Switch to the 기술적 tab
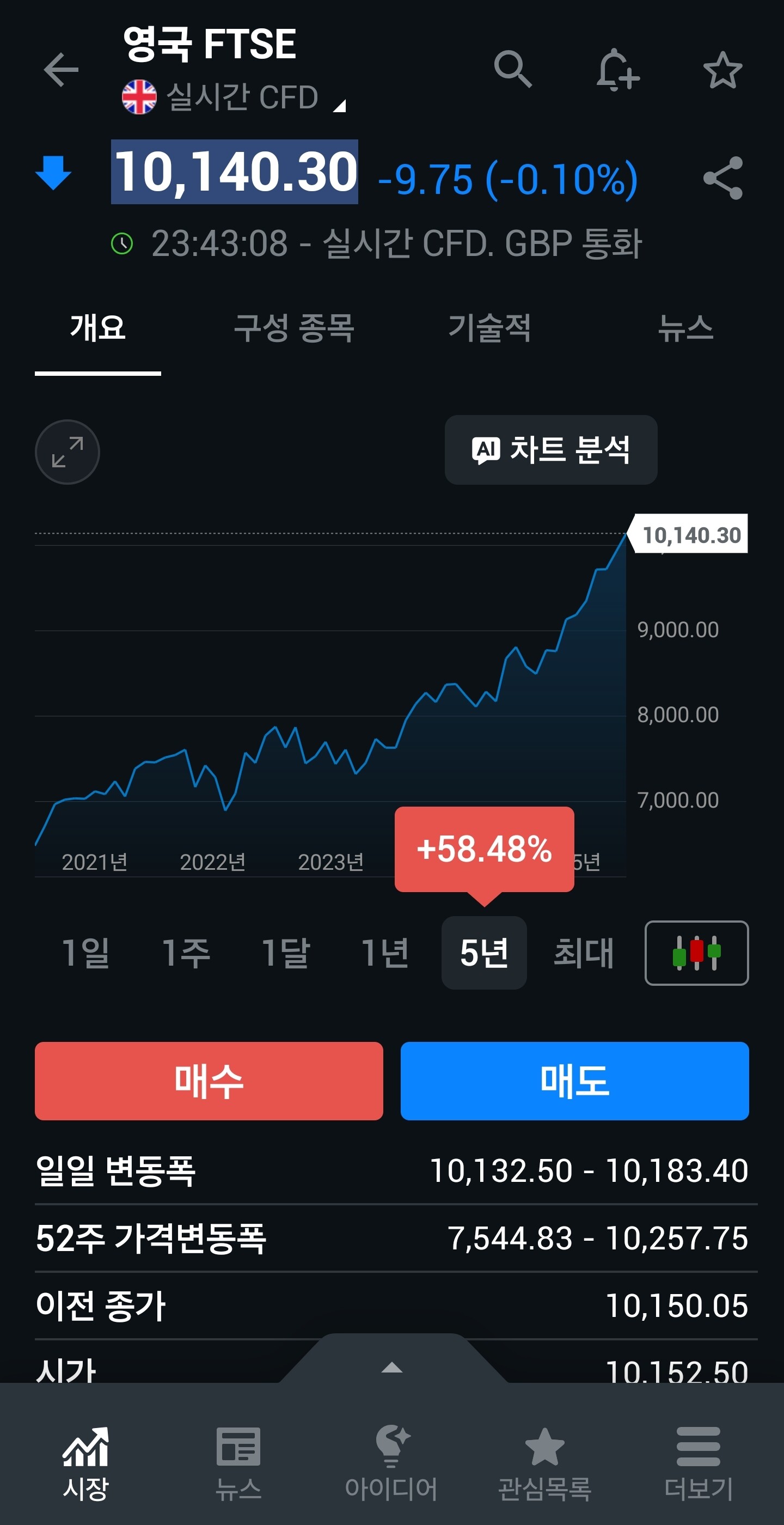Image resolution: width=784 pixels, height=1525 pixels. pyautogui.click(x=489, y=328)
